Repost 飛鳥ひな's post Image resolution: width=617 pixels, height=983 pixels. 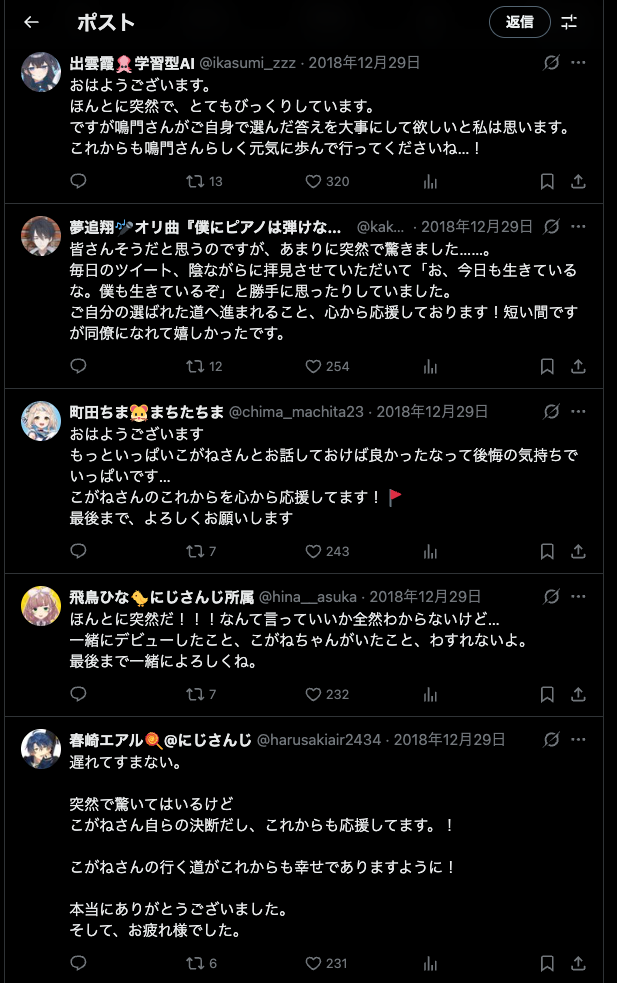[x=196, y=694]
